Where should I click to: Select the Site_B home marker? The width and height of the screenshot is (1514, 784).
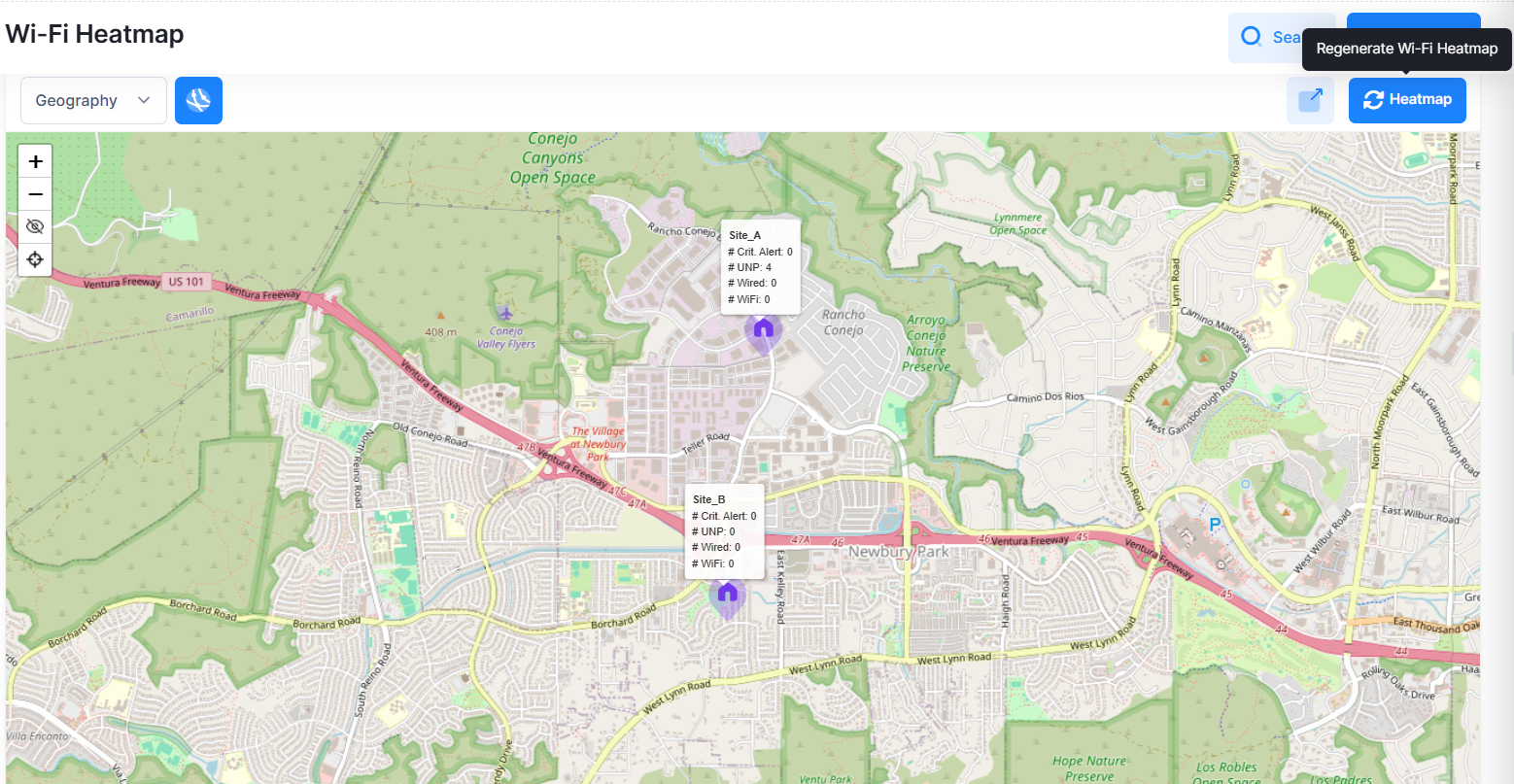tap(727, 593)
